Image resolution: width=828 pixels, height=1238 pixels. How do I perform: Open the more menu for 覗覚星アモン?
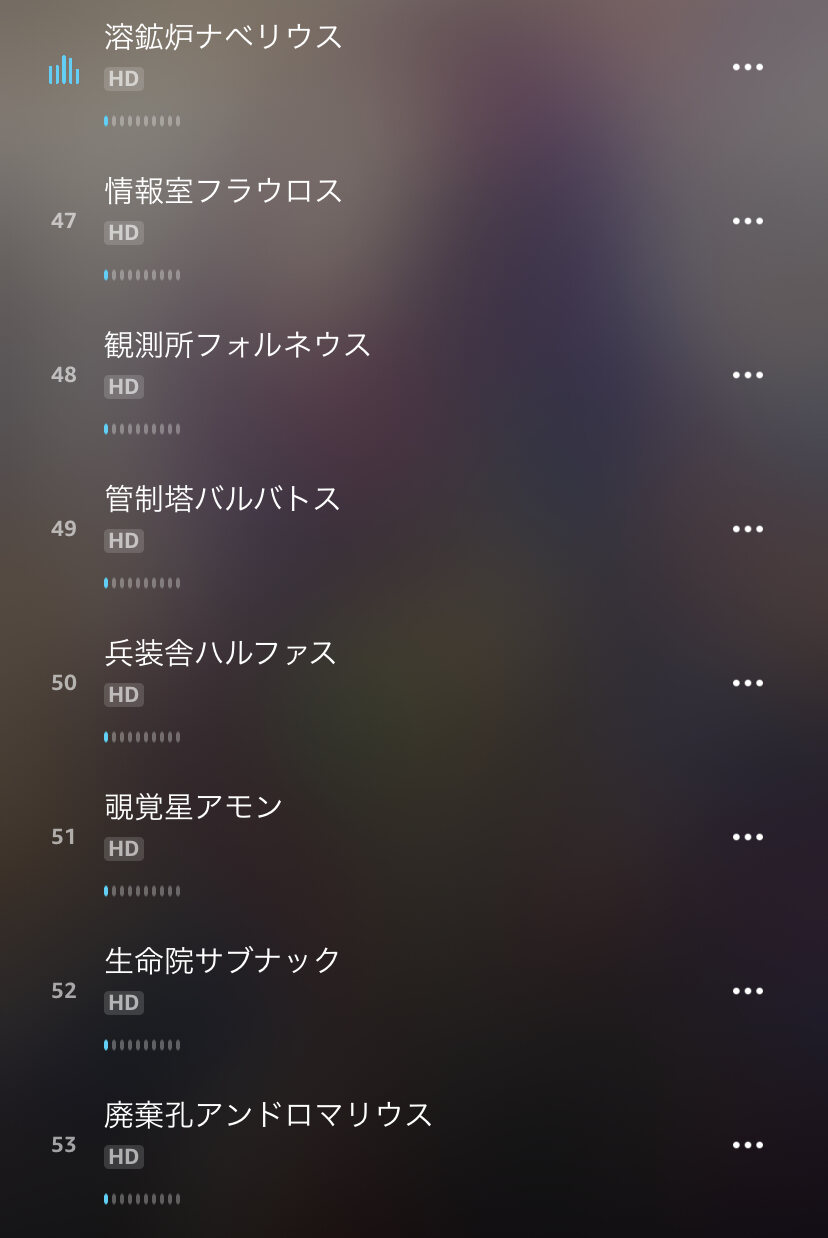[747, 837]
